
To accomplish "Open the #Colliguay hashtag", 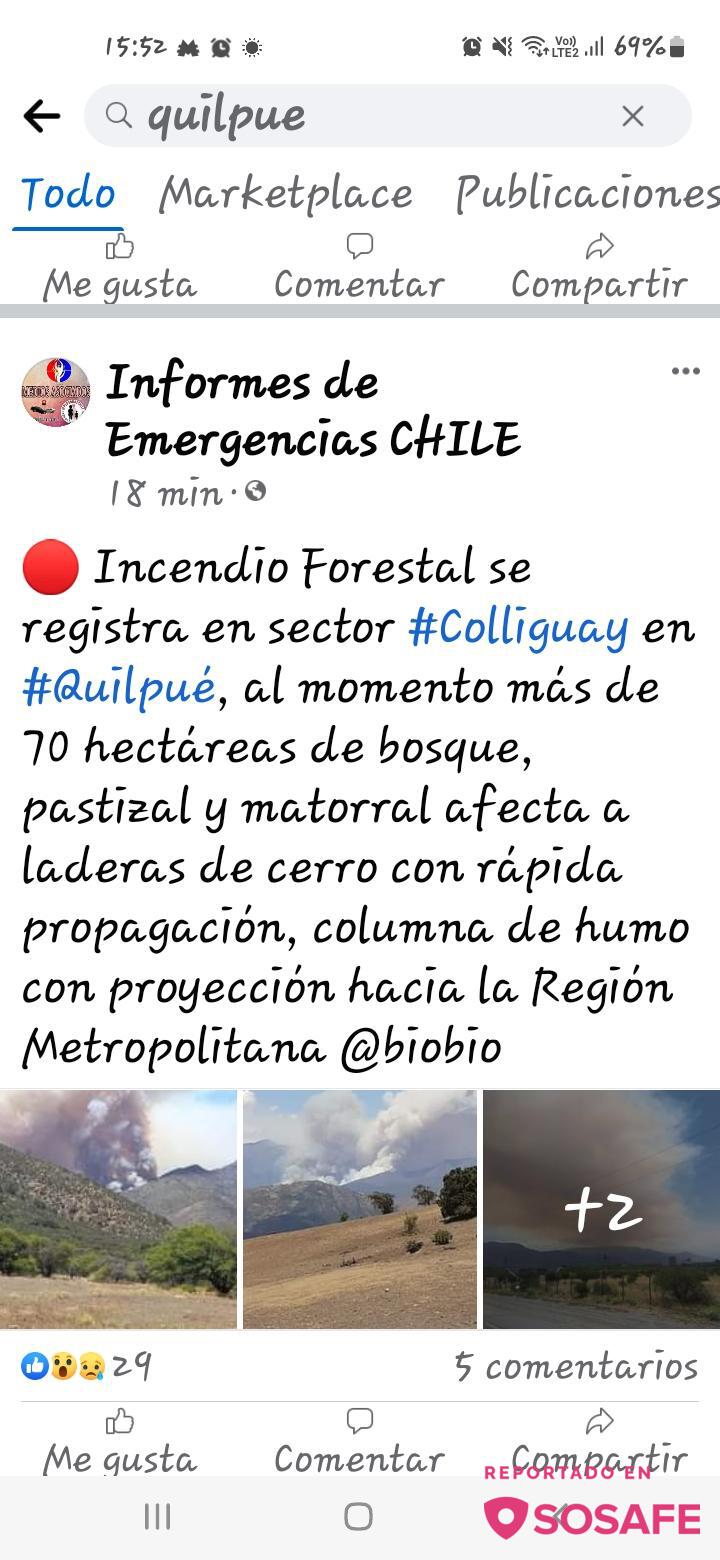I will 519,628.
